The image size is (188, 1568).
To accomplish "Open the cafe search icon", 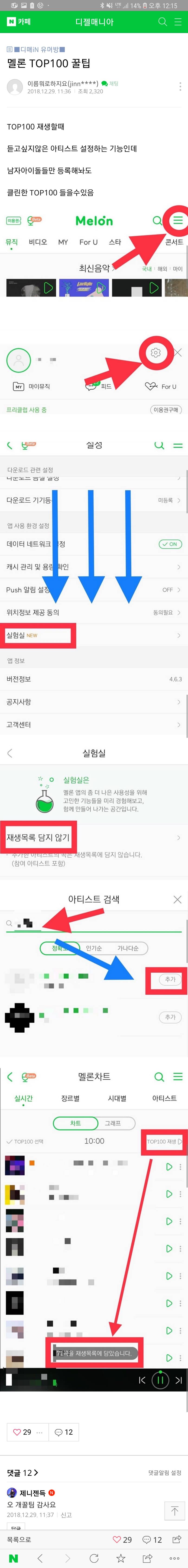I will point(162,21).
